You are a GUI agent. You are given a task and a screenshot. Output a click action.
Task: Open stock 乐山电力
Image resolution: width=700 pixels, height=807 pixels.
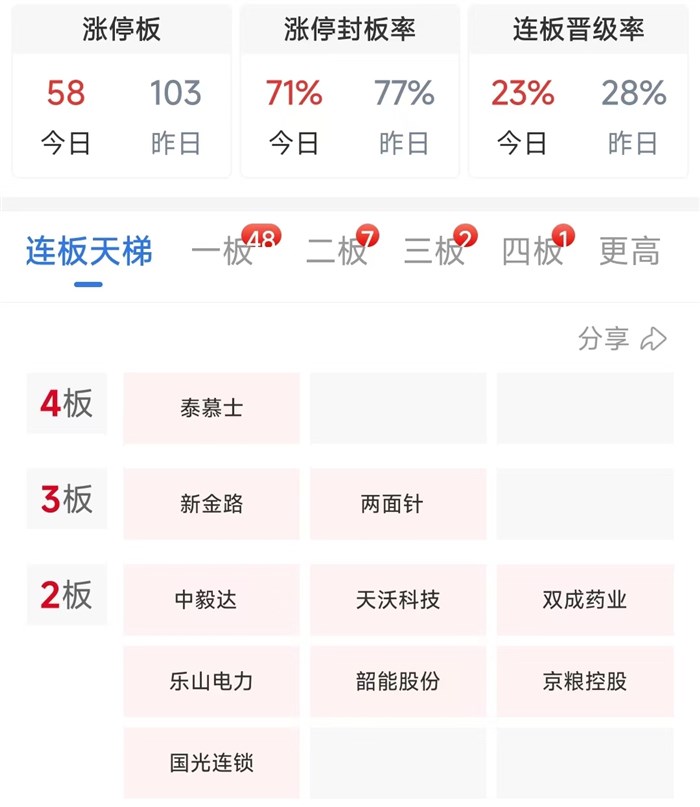pyautogui.click(x=211, y=682)
